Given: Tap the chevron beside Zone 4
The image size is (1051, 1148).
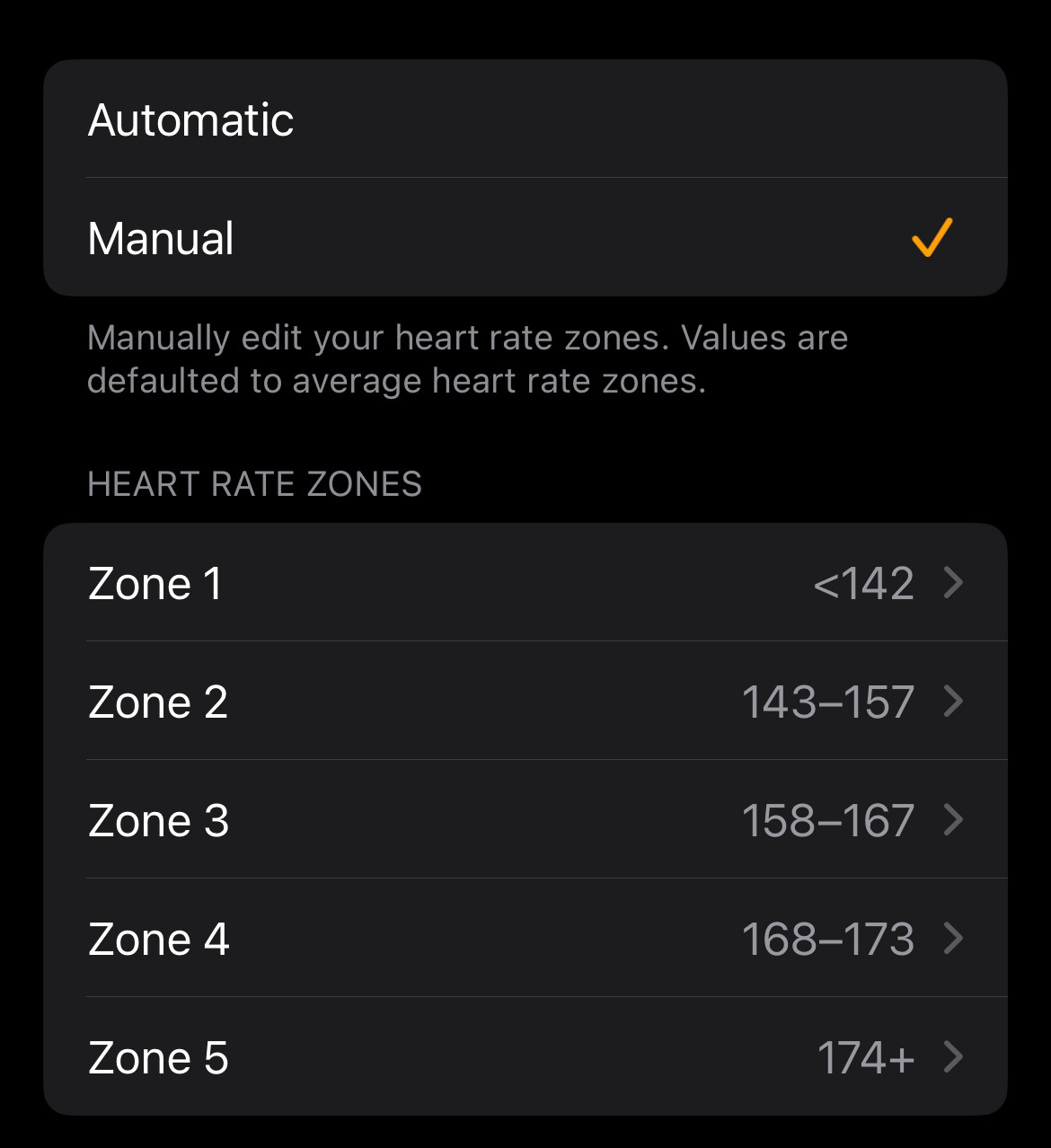Looking at the screenshot, I should click(953, 939).
